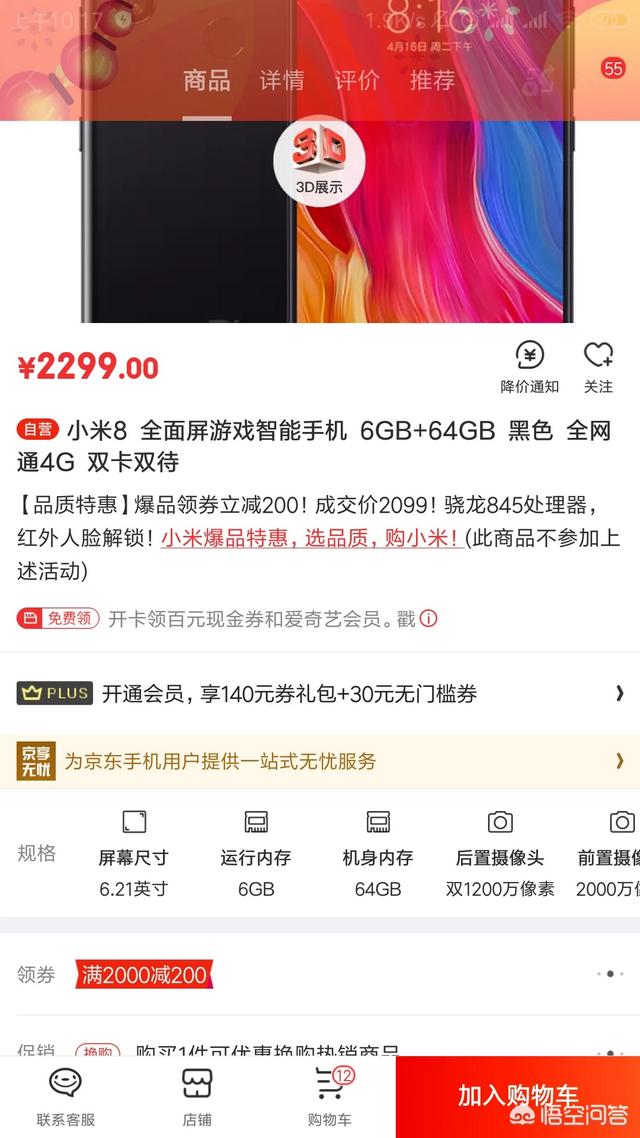640x1138 pixels.
Task: Open the 小米爆品特惠 promotion link
Action: click(312, 538)
